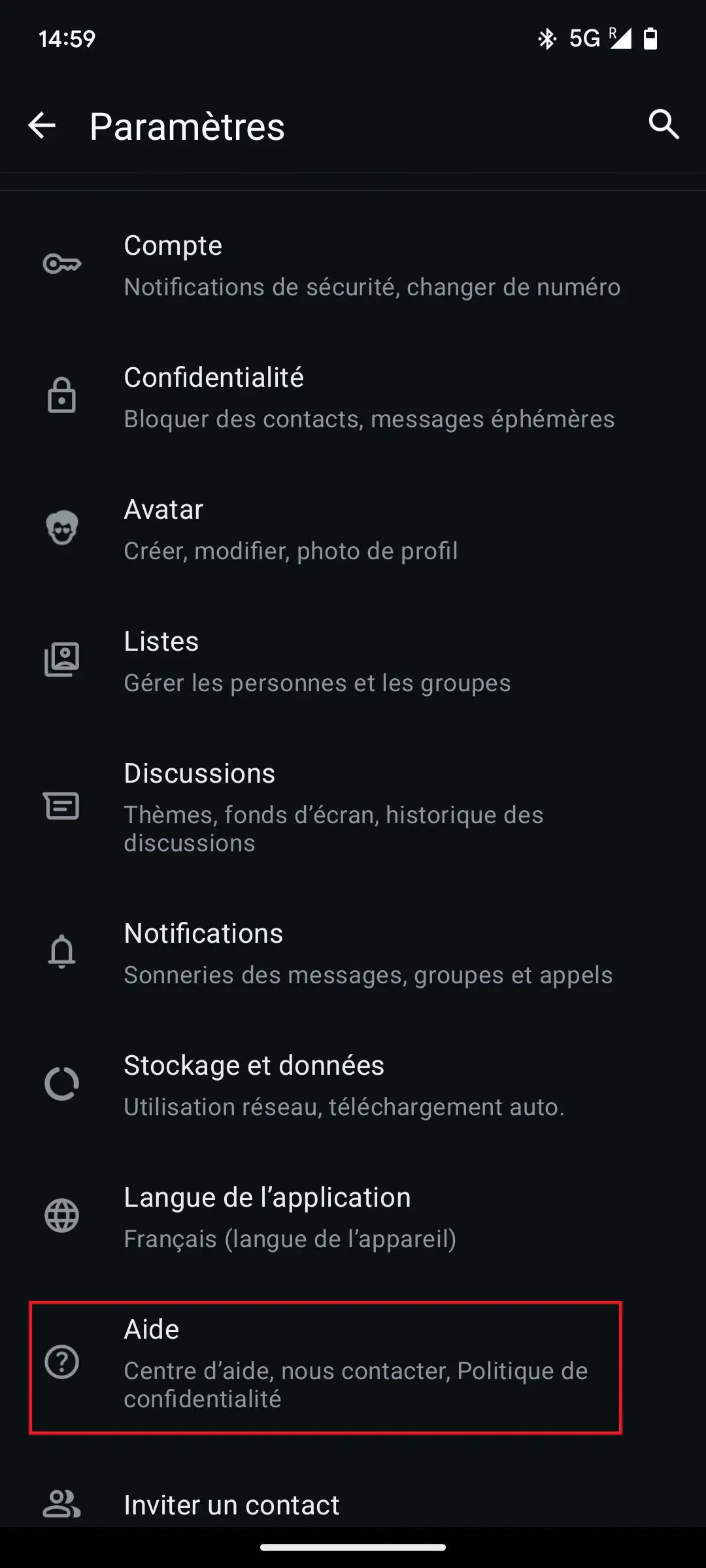Viewport: 706px width, 1568px height.
Task: Click the Inviter un contact people icon
Action: tap(63, 1503)
